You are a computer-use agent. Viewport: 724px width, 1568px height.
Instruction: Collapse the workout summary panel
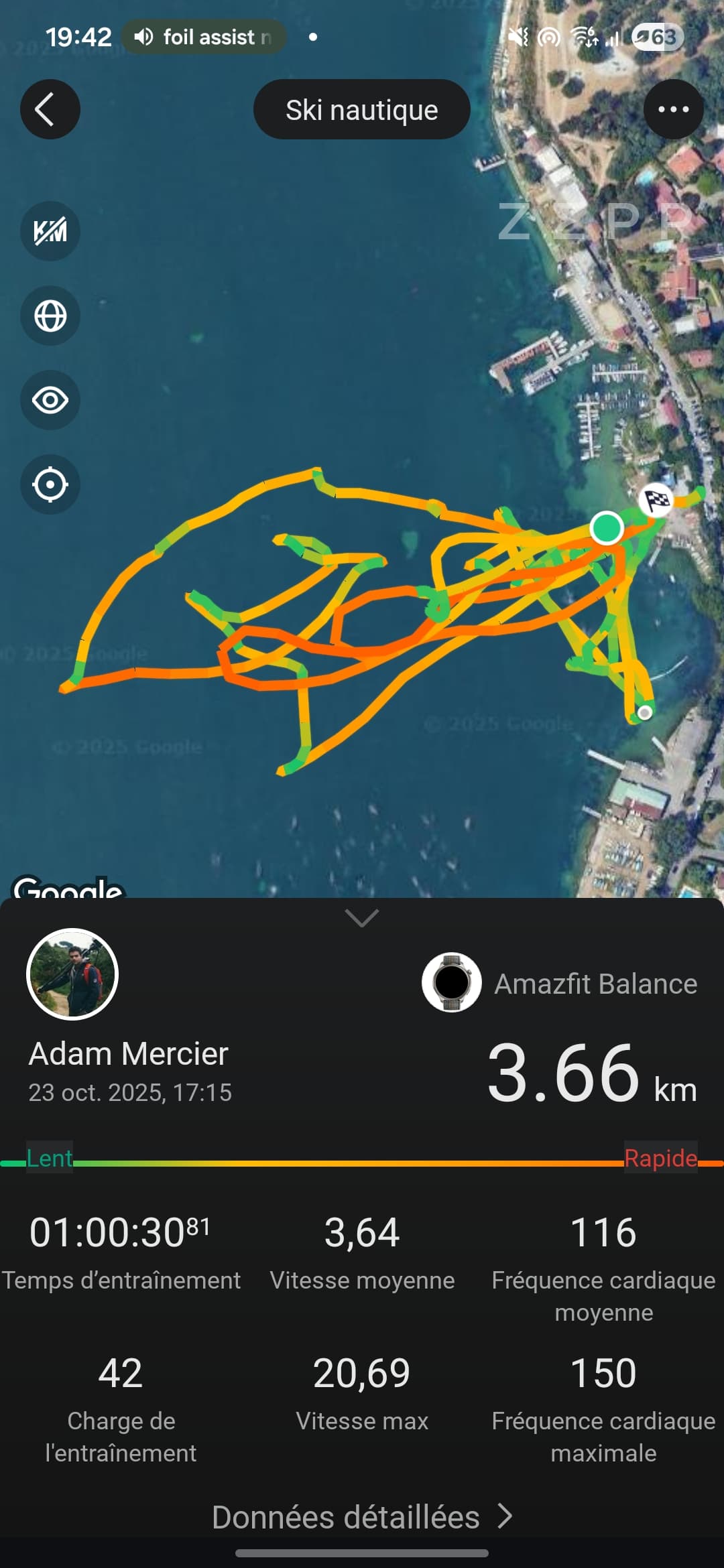click(361, 917)
